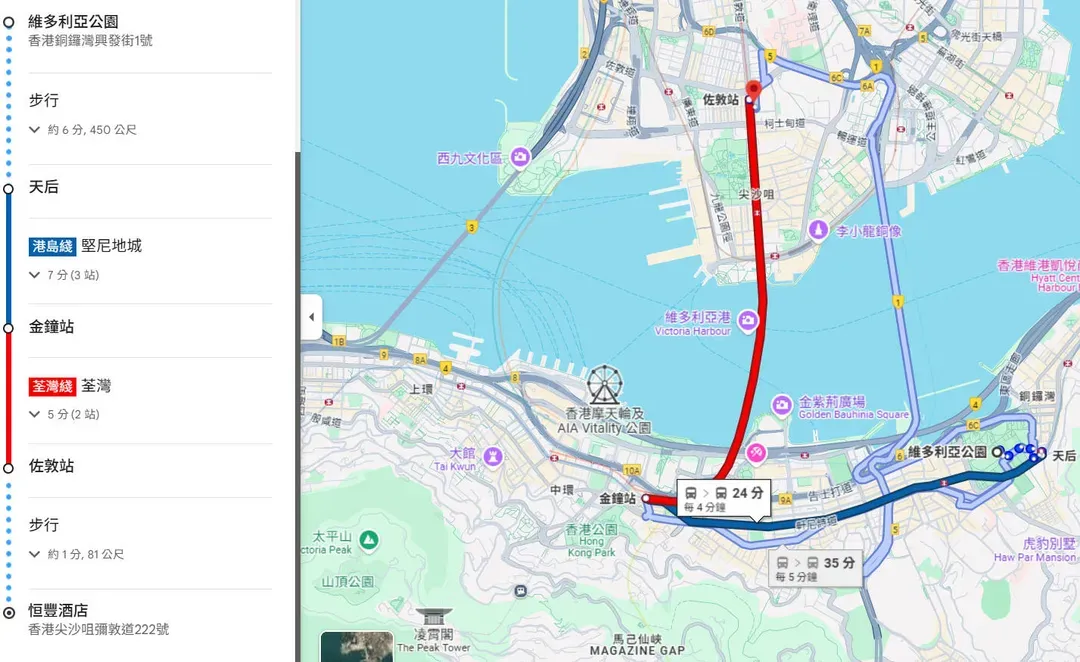Viewport: 1080px width, 662px height.
Task: Open 金紫荊廣場 Golden Bauhinia Square marker
Action: coord(782,404)
